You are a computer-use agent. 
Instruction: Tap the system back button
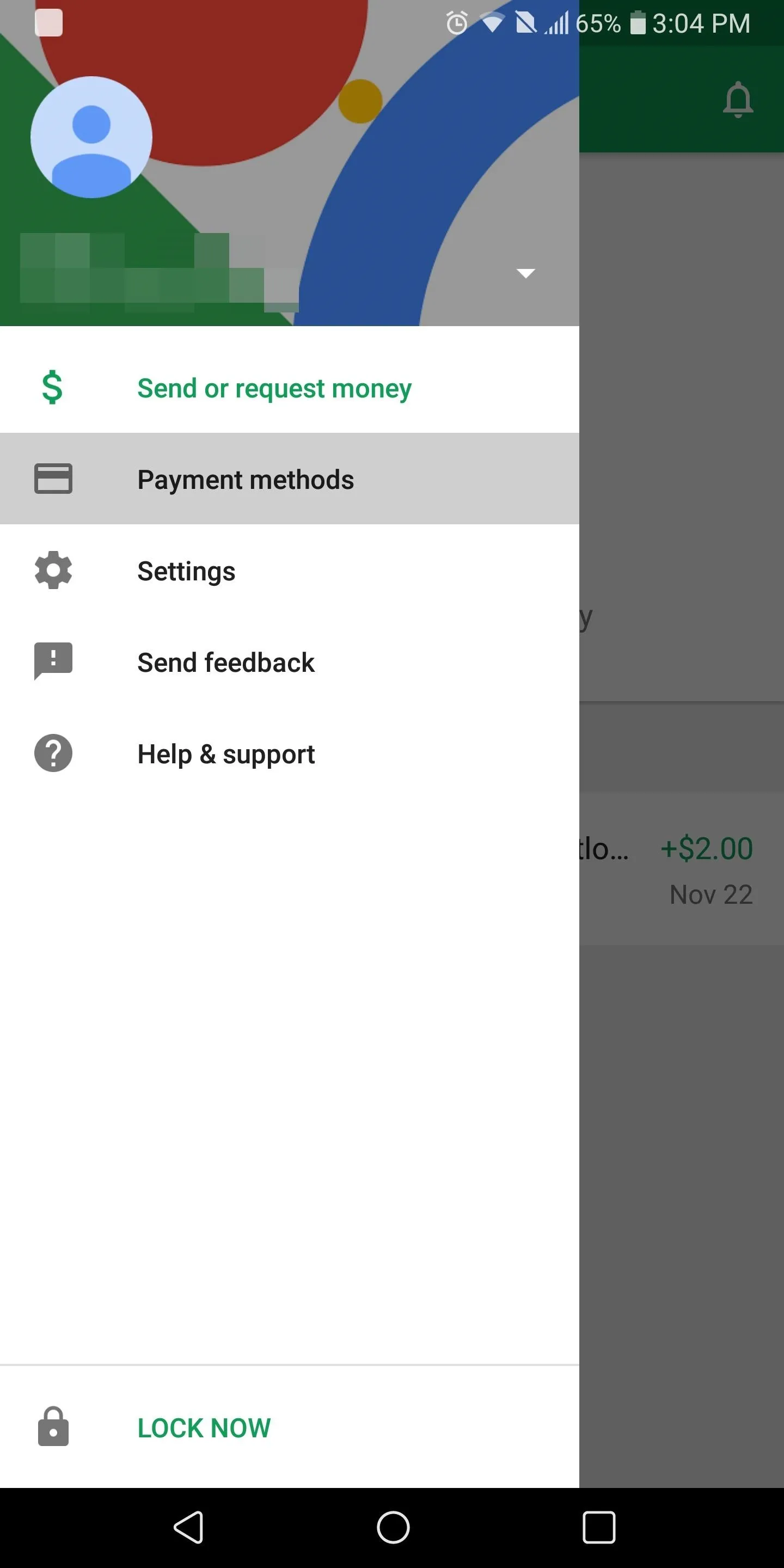[188, 1527]
